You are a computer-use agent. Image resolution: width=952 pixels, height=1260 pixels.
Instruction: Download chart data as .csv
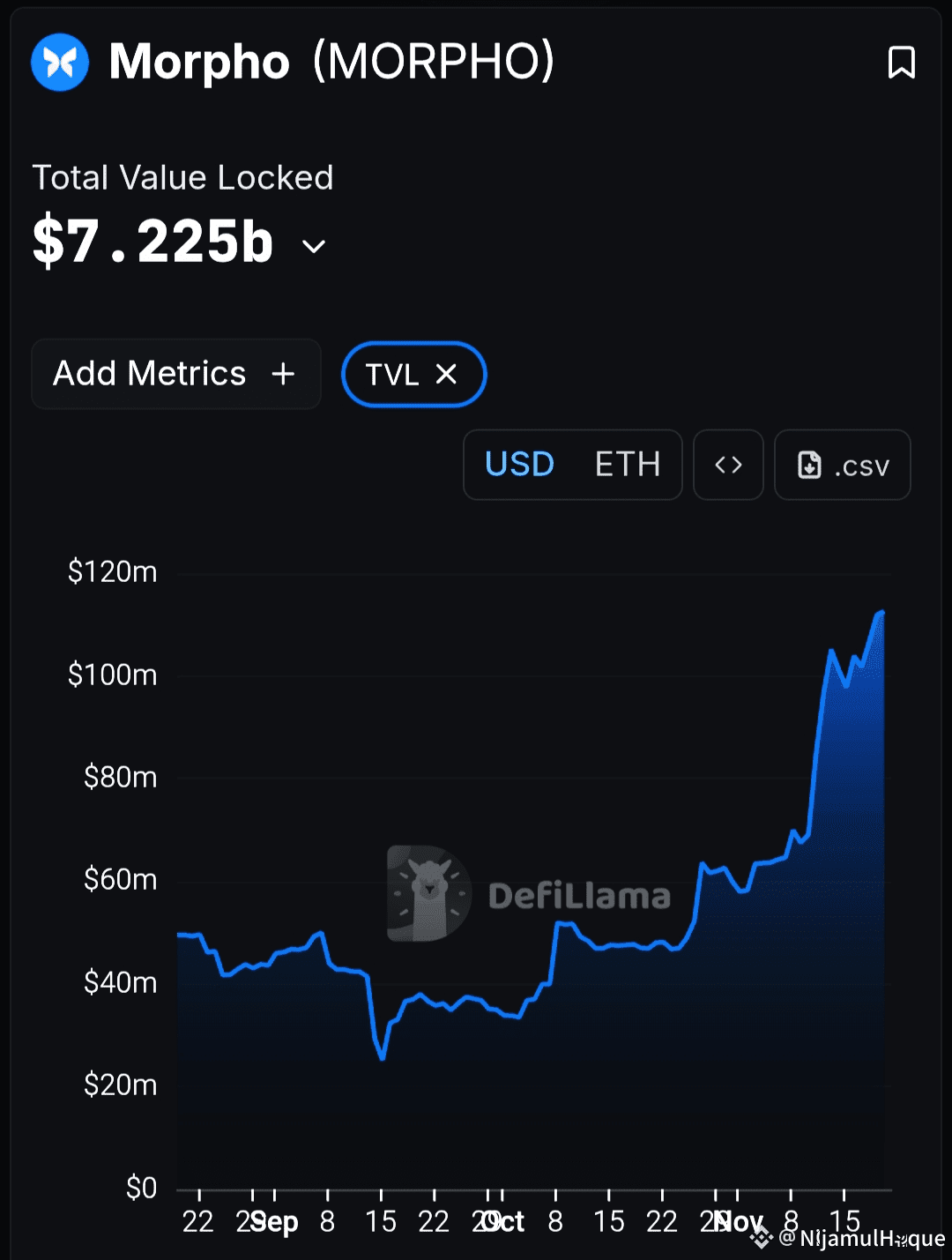click(x=842, y=465)
